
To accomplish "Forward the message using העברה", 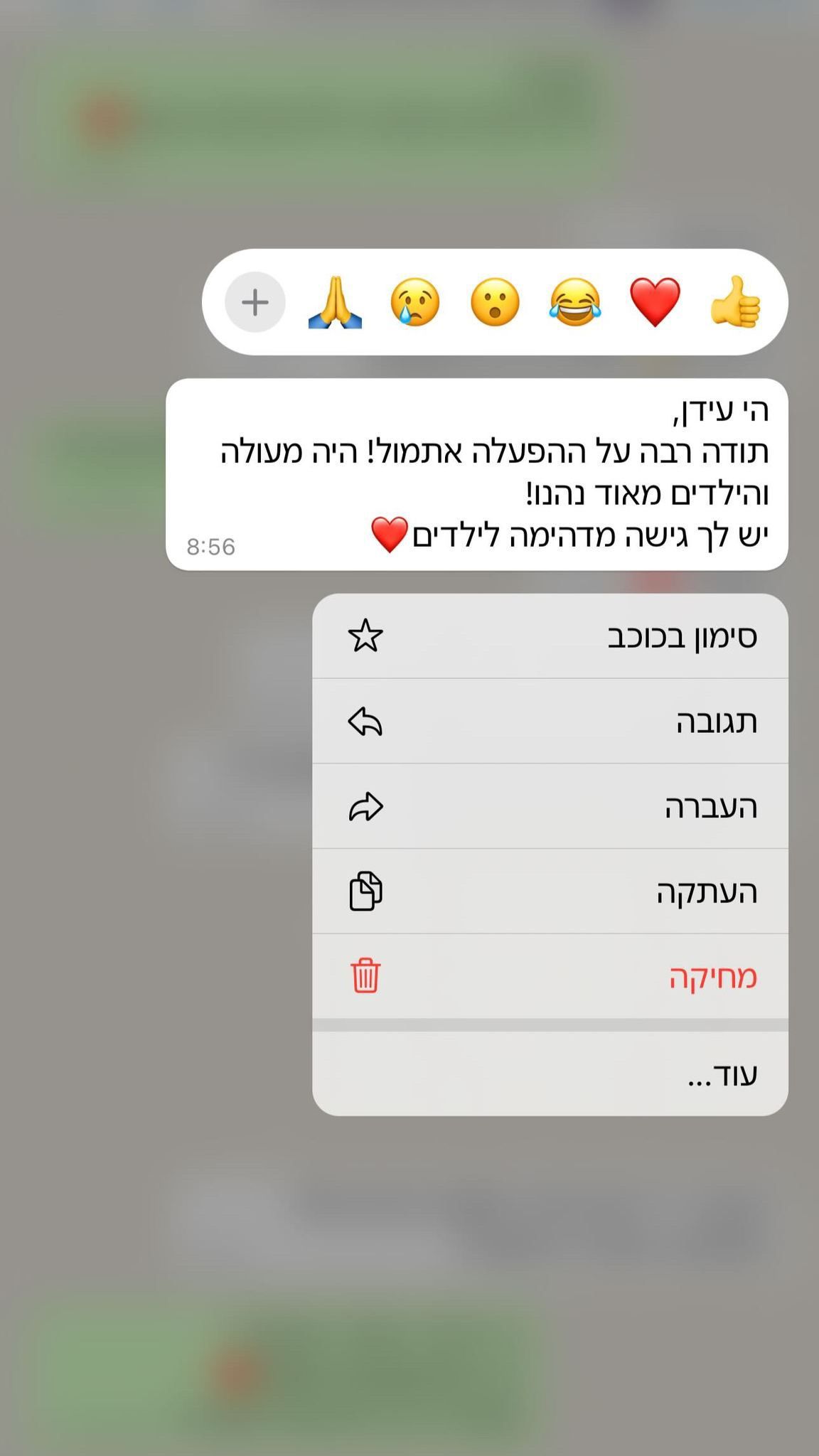I will click(550, 806).
